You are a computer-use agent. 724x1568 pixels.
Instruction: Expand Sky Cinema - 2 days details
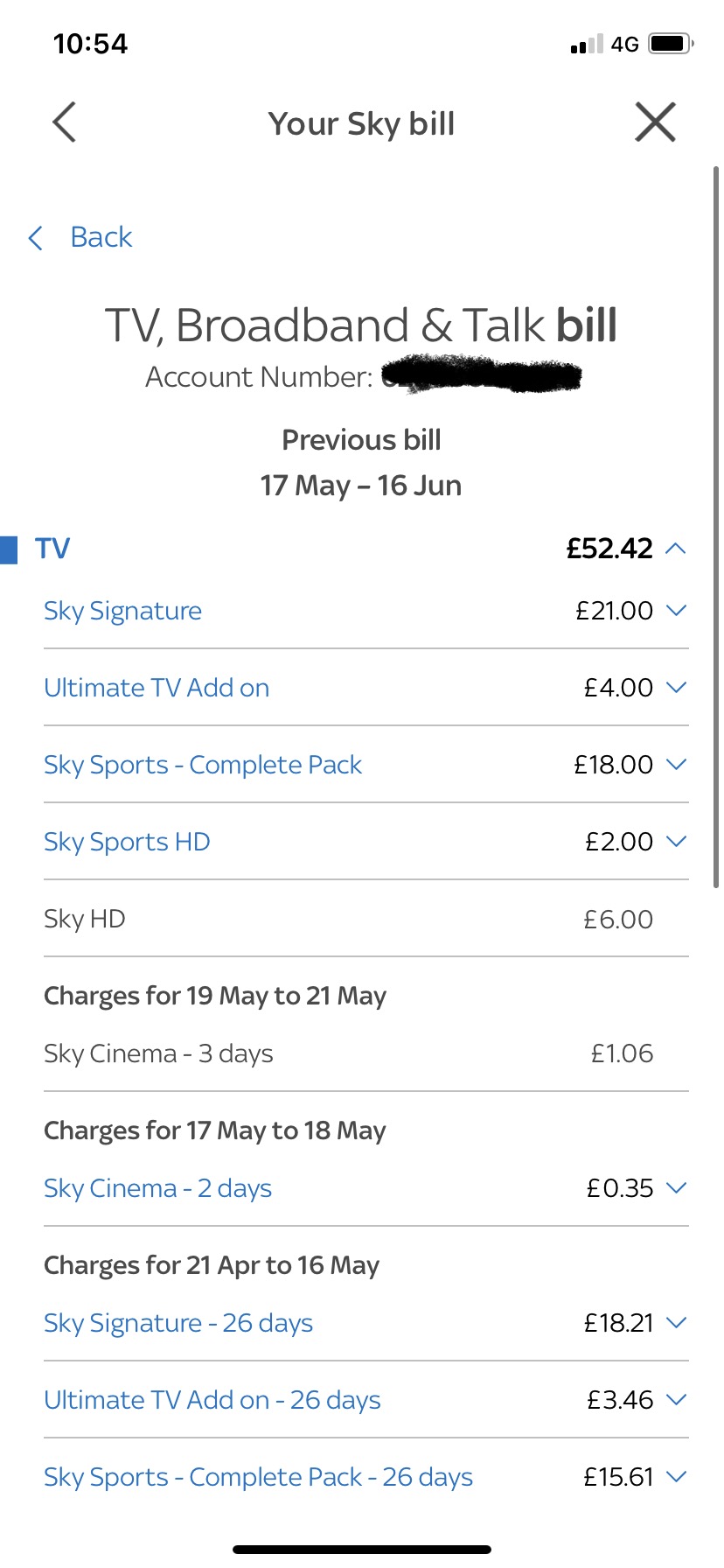(x=675, y=1187)
